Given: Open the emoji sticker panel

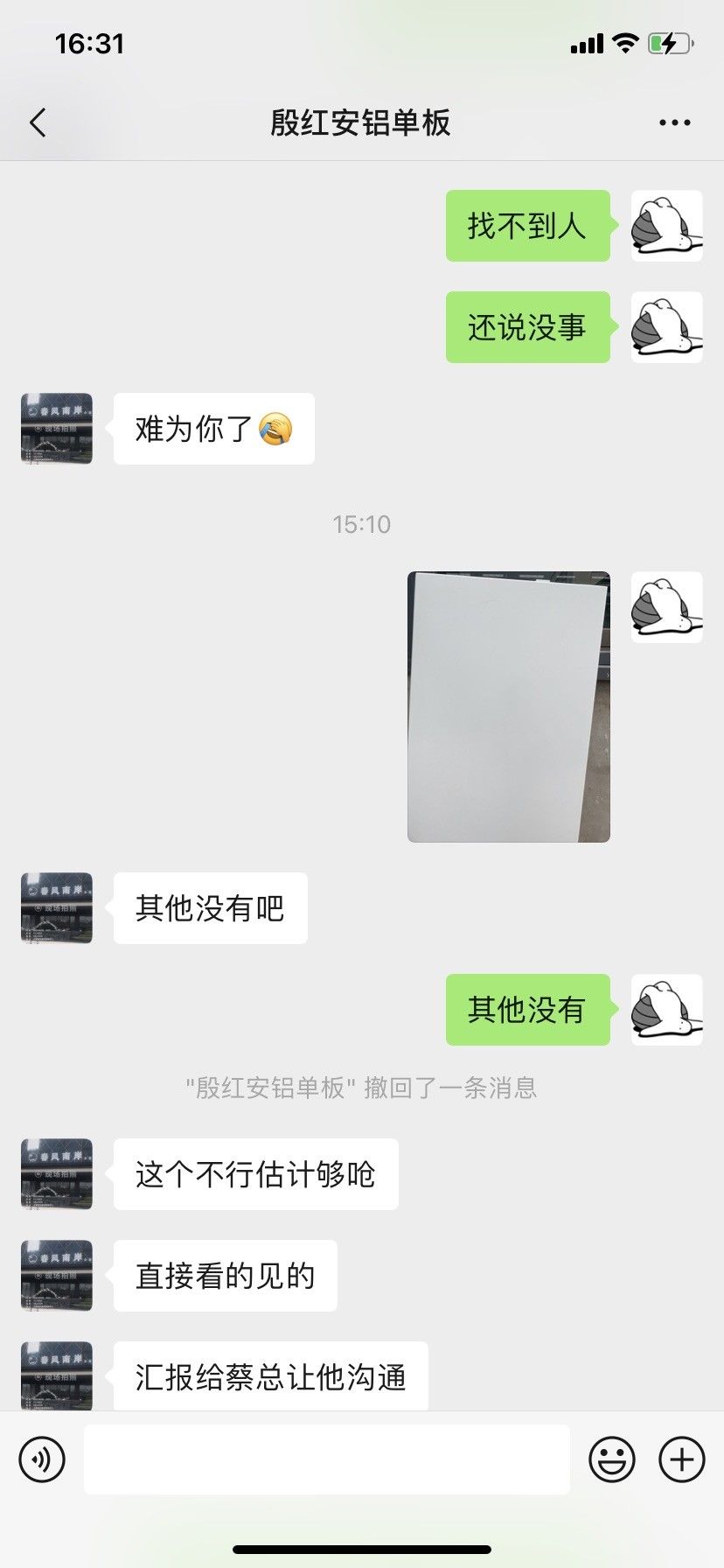Looking at the screenshot, I should pos(611,1459).
